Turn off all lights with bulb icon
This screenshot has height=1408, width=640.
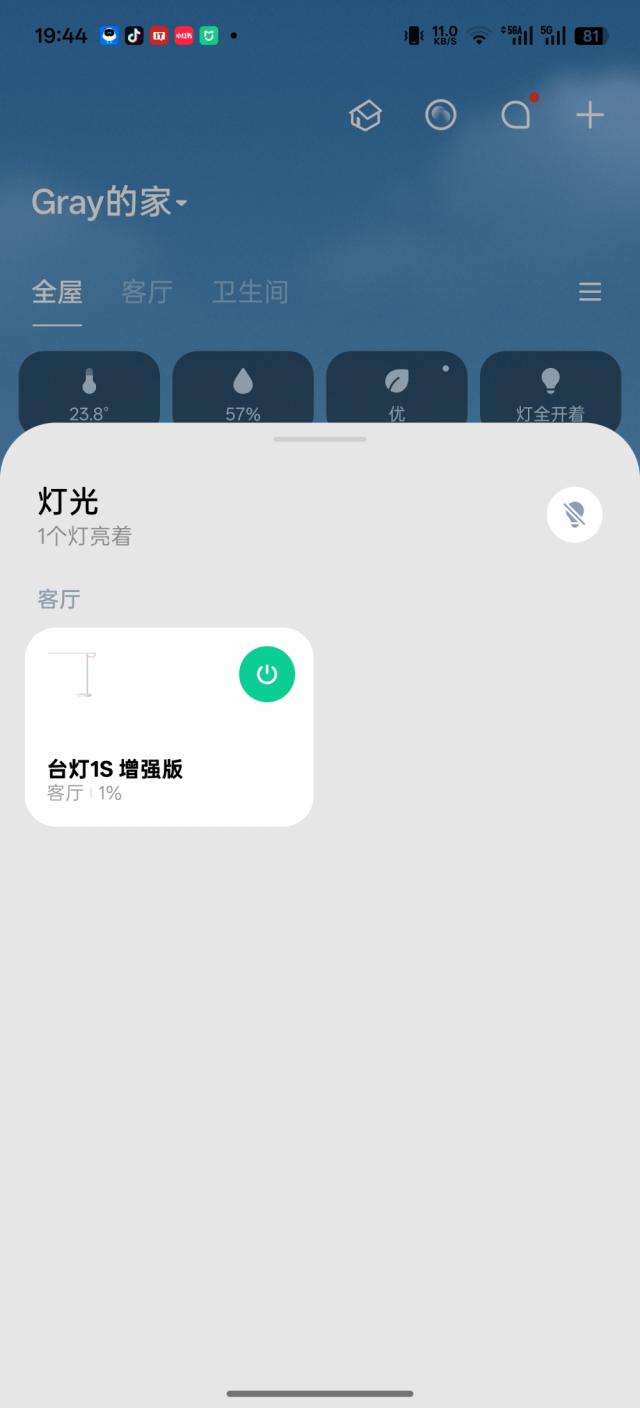pos(574,515)
